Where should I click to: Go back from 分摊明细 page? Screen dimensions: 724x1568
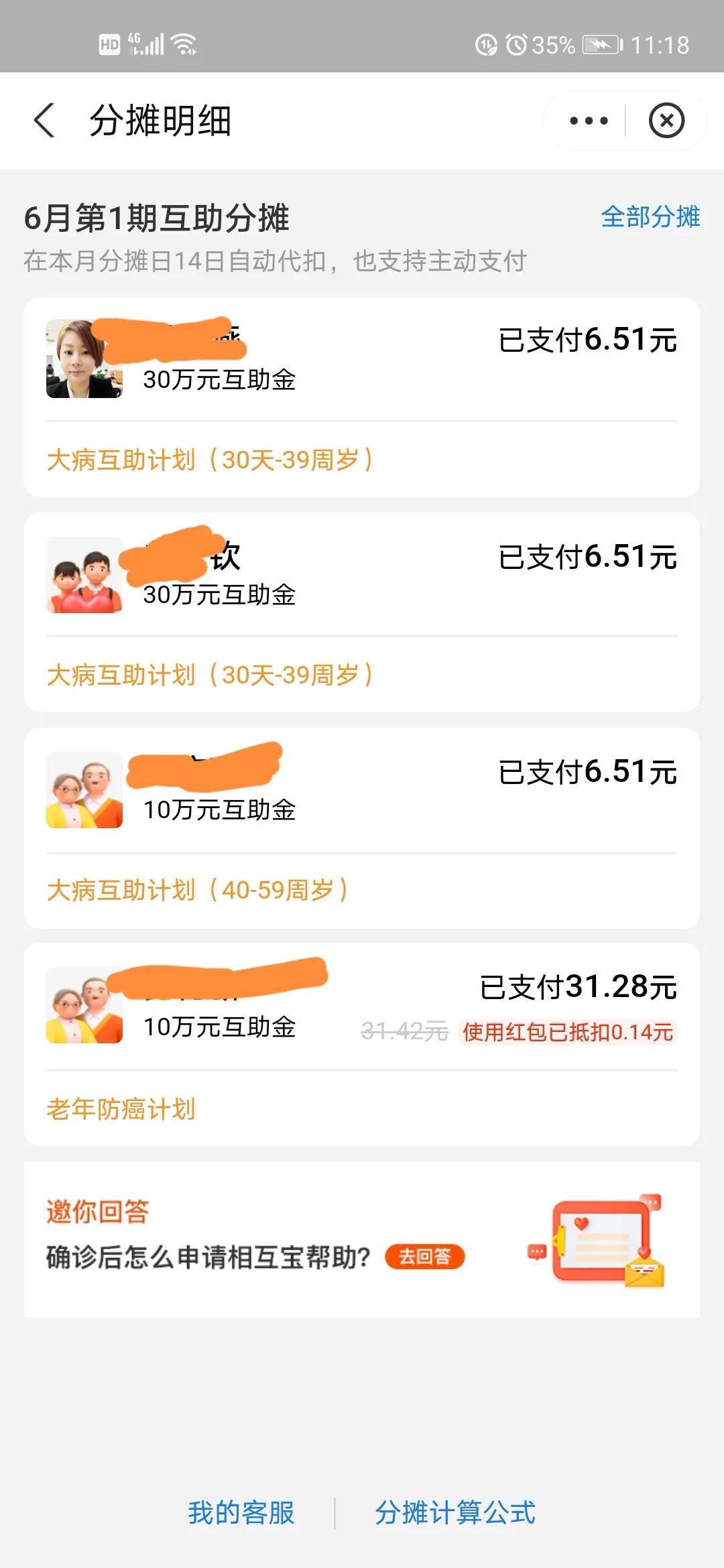coord(44,121)
